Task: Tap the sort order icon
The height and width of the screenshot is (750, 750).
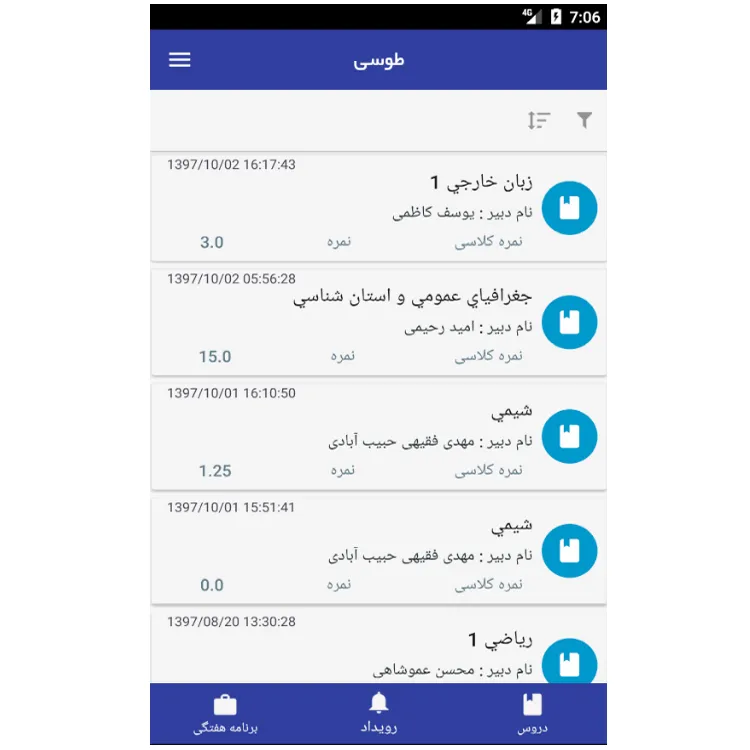Action: (x=539, y=121)
